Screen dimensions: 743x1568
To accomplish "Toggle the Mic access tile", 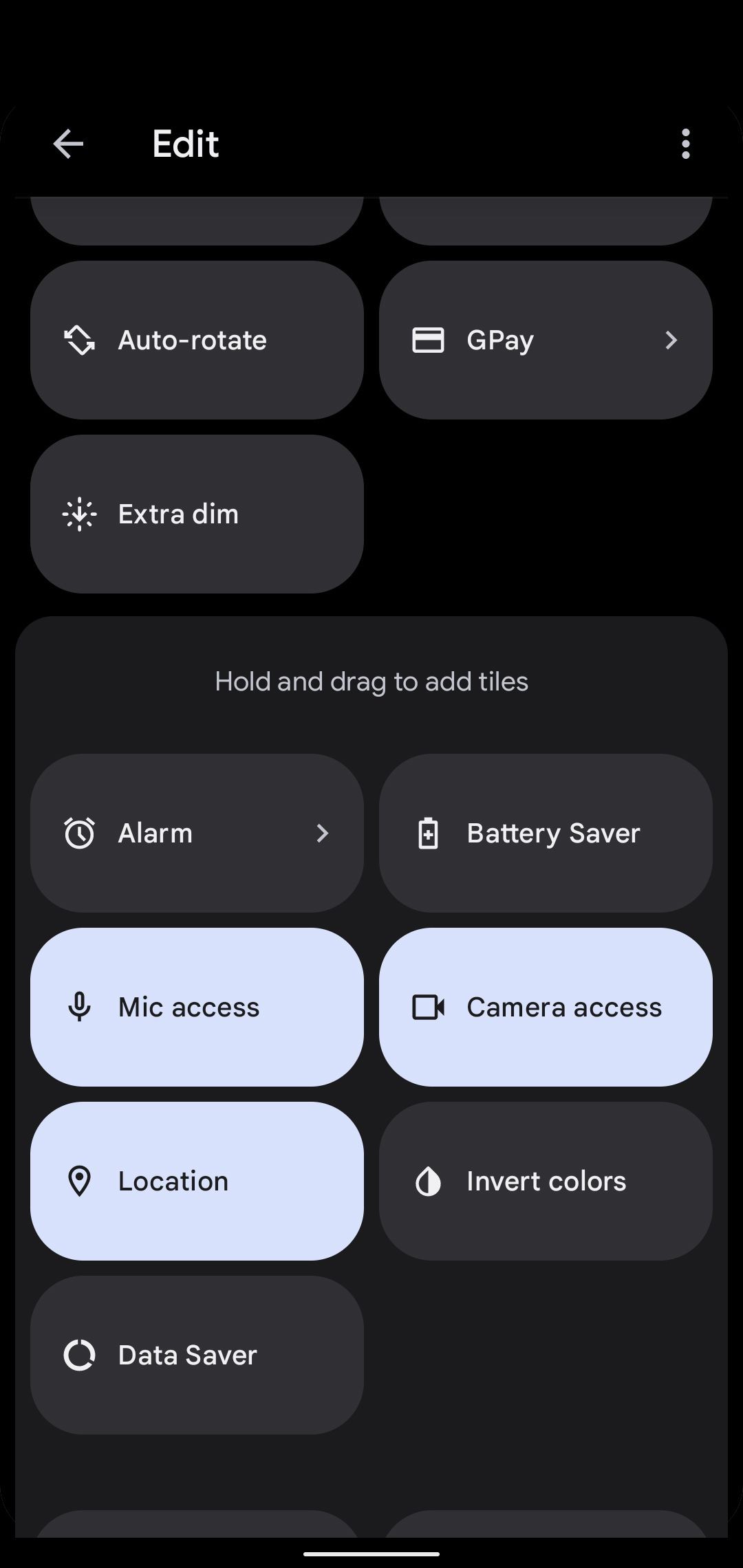I will [x=197, y=1006].
